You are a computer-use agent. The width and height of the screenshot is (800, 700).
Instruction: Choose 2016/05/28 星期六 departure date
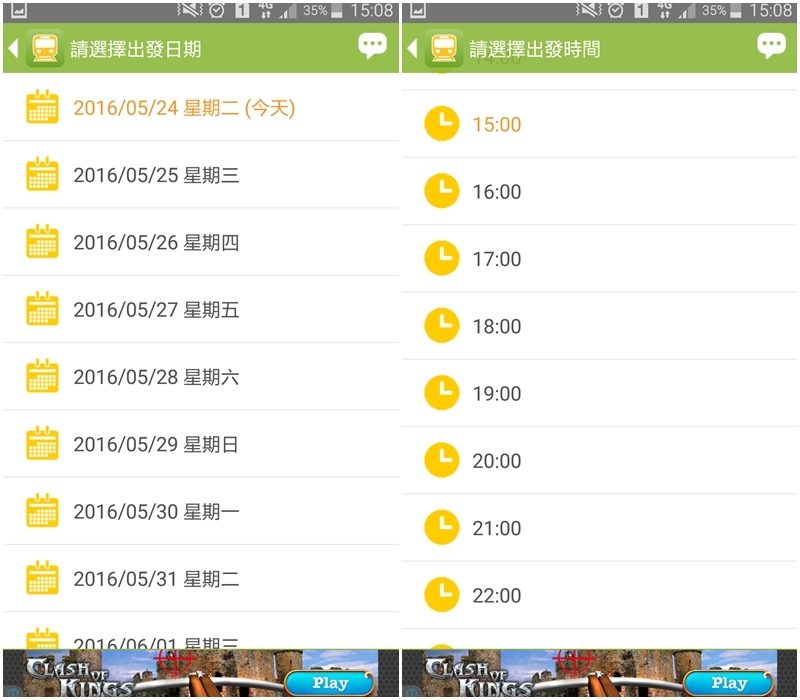pos(156,377)
